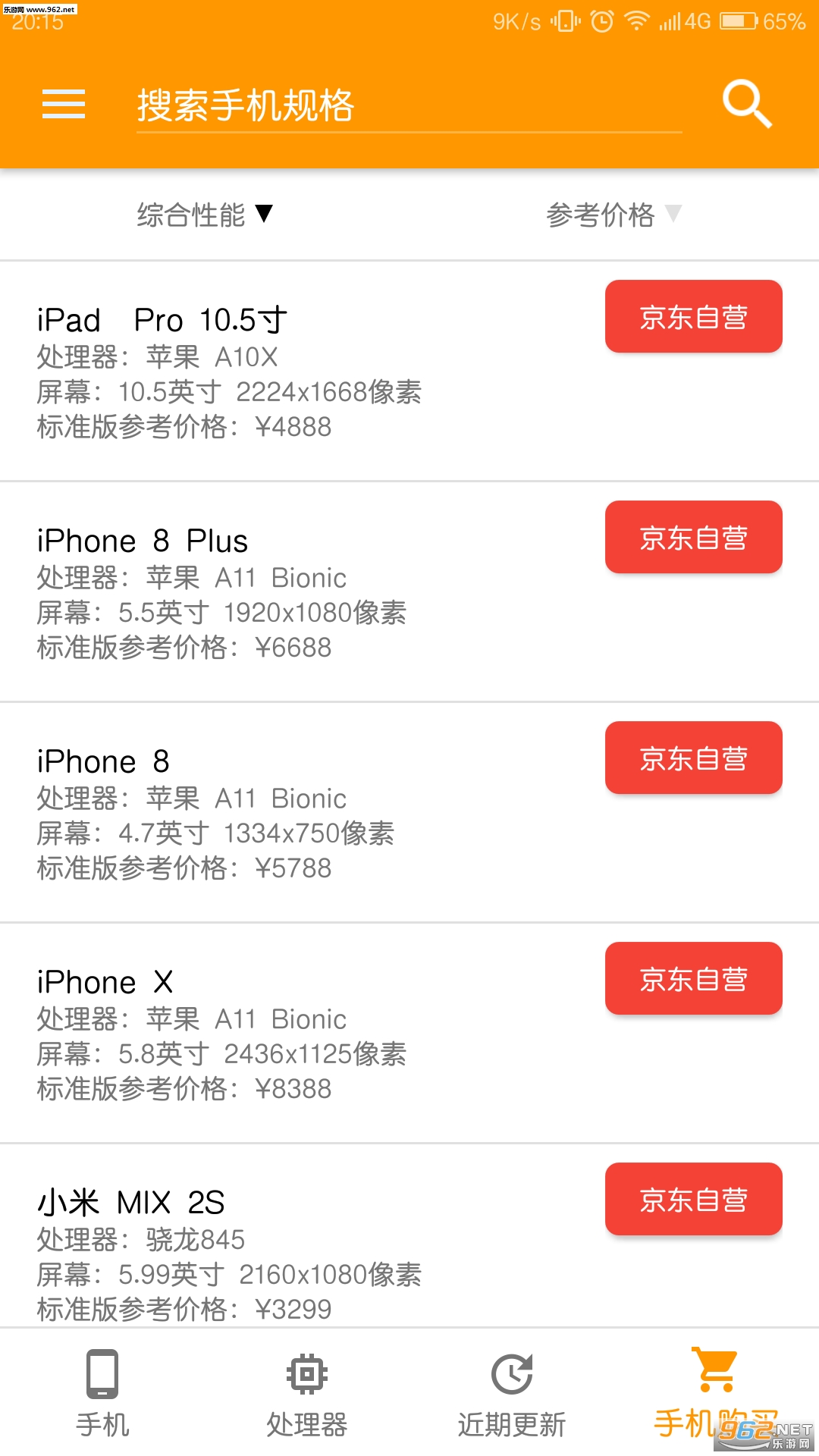Open 京东自营 for 小米 MIX 2S

693,1199
